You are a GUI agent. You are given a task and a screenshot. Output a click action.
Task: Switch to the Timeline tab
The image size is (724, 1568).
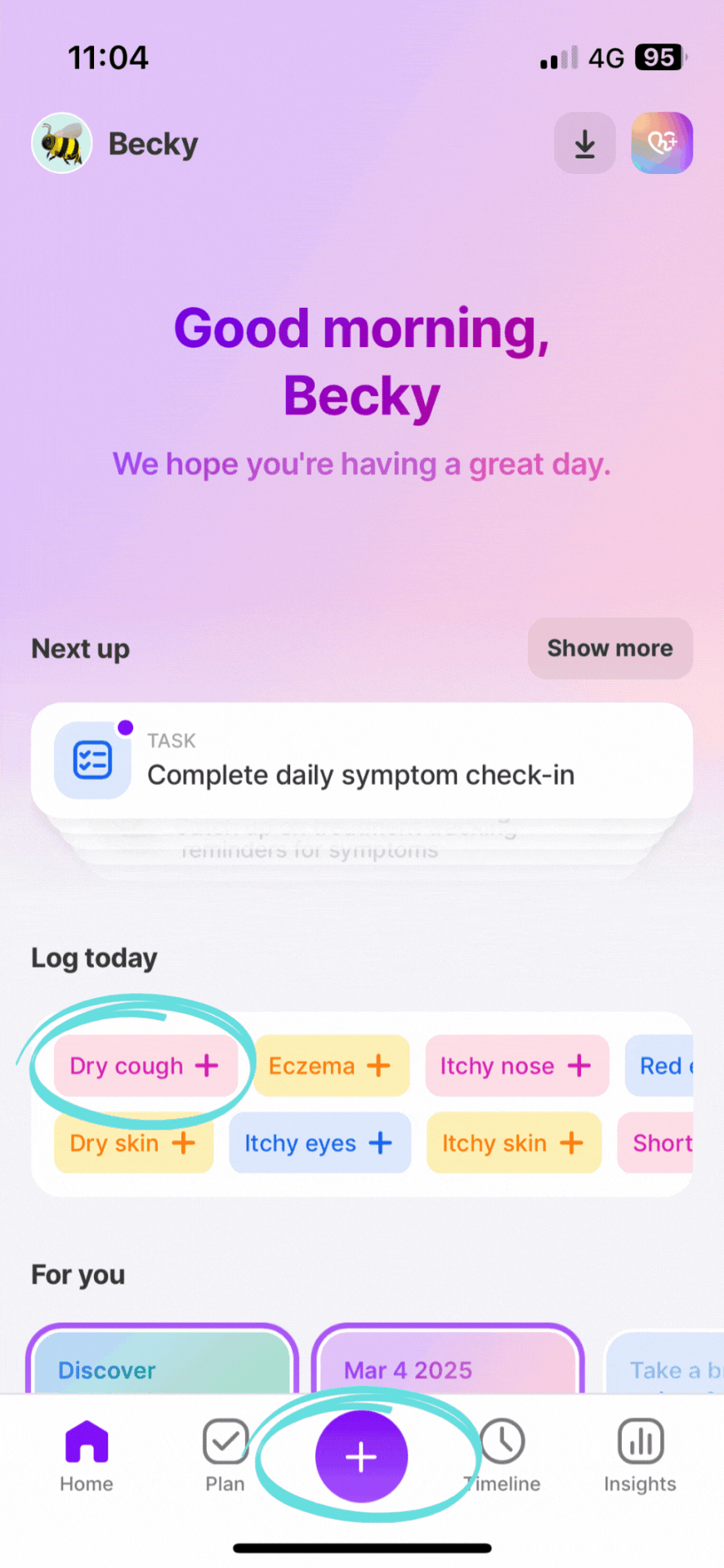tap(502, 1456)
